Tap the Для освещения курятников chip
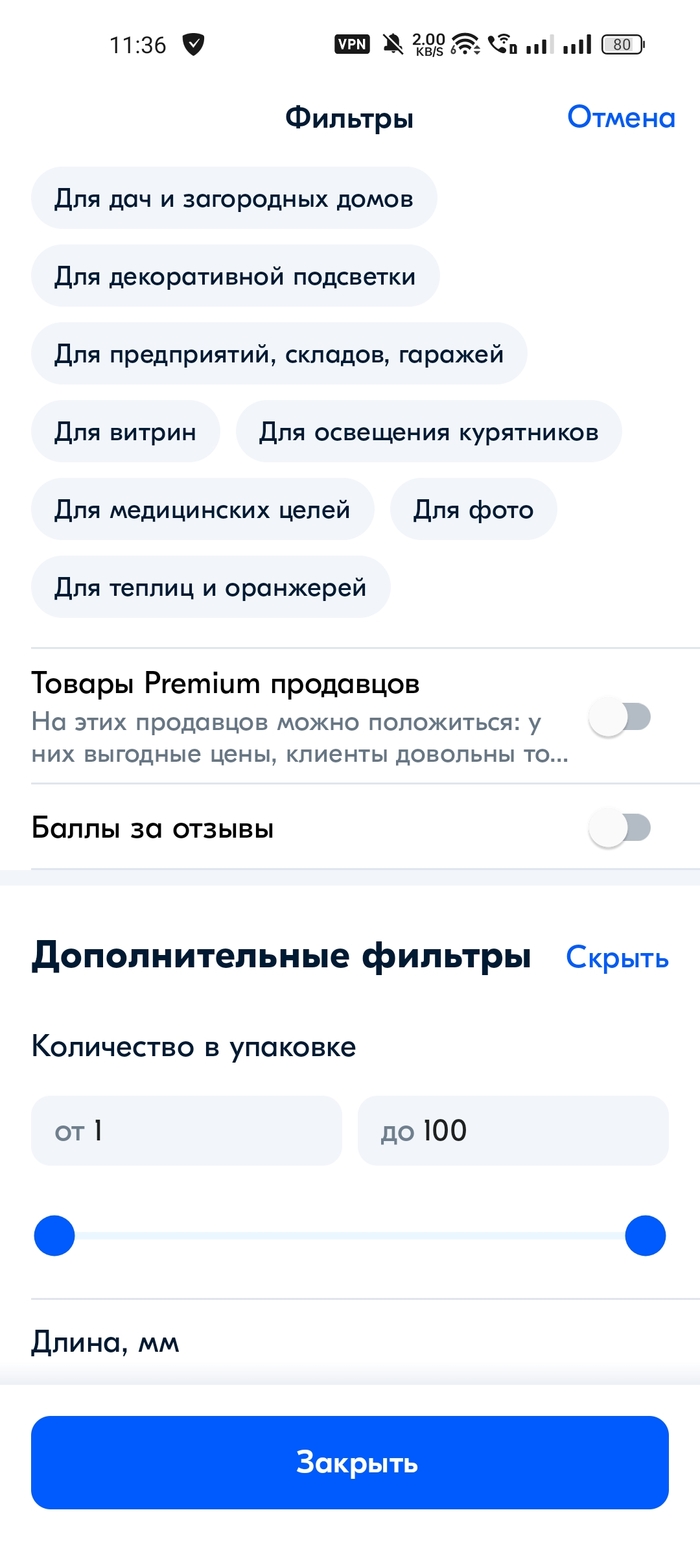700x1556 pixels. coord(428,432)
